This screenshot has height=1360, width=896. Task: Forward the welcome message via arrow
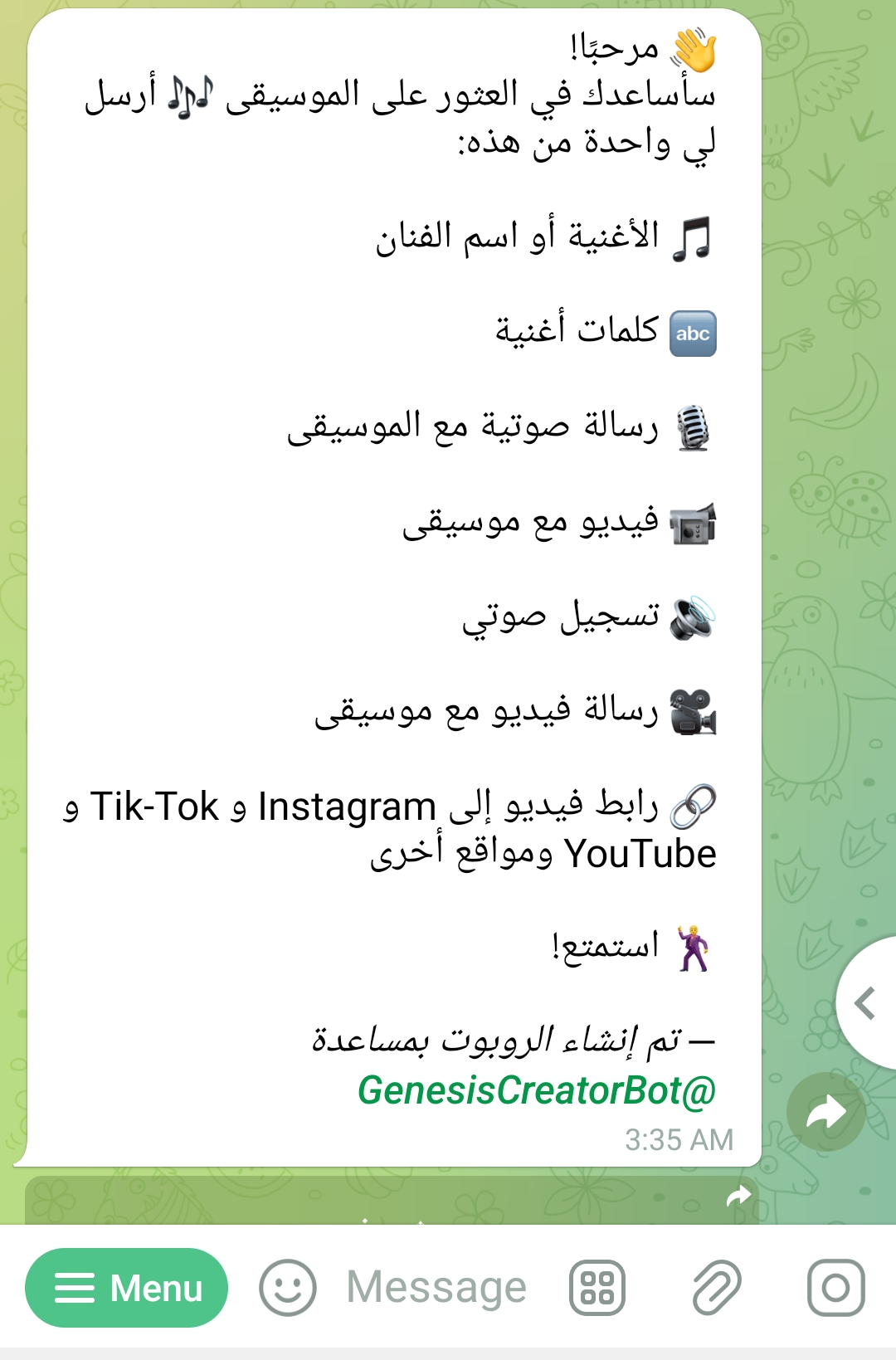pyautogui.click(x=825, y=1112)
